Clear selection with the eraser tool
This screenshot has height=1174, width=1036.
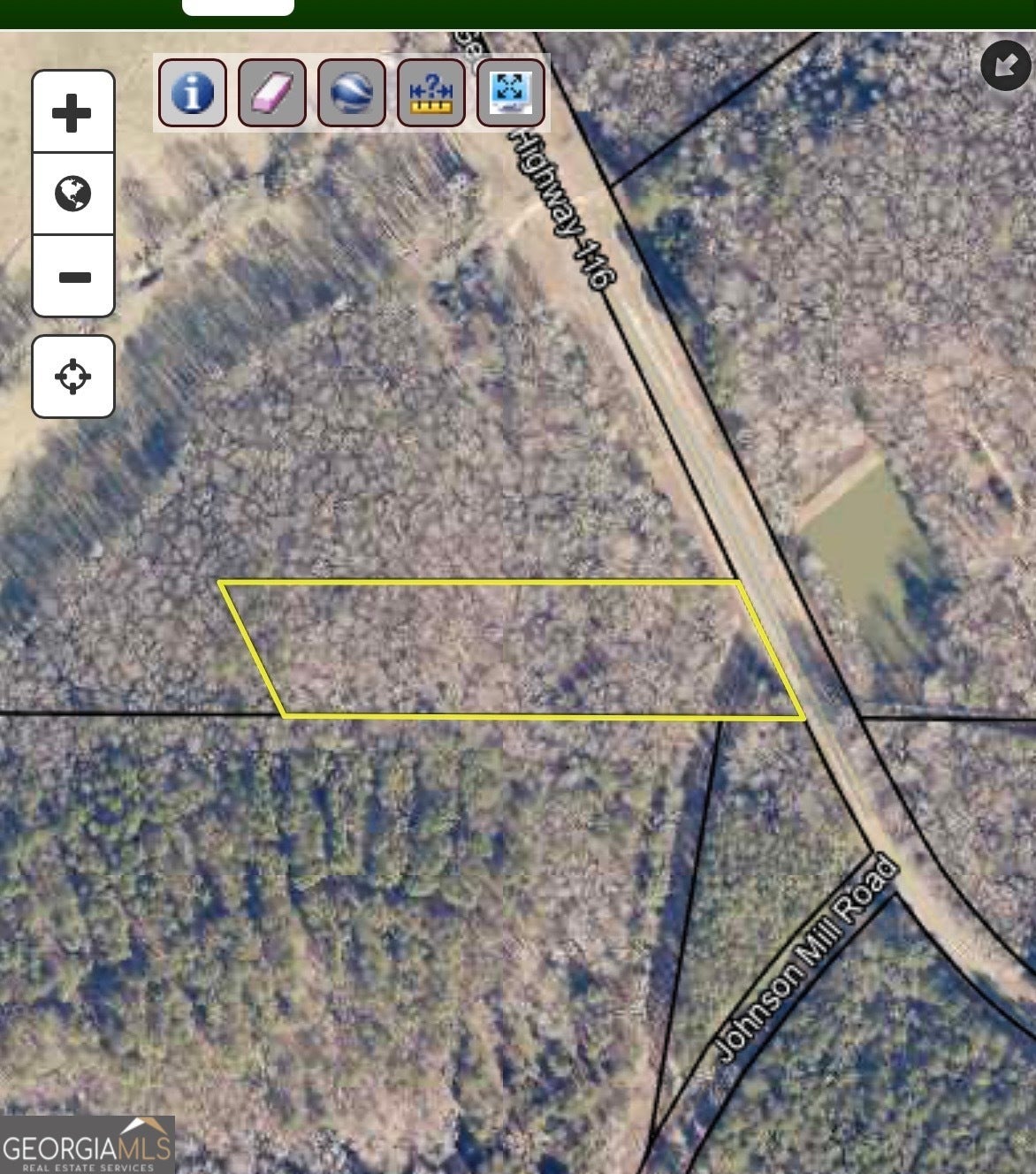tap(272, 92)
